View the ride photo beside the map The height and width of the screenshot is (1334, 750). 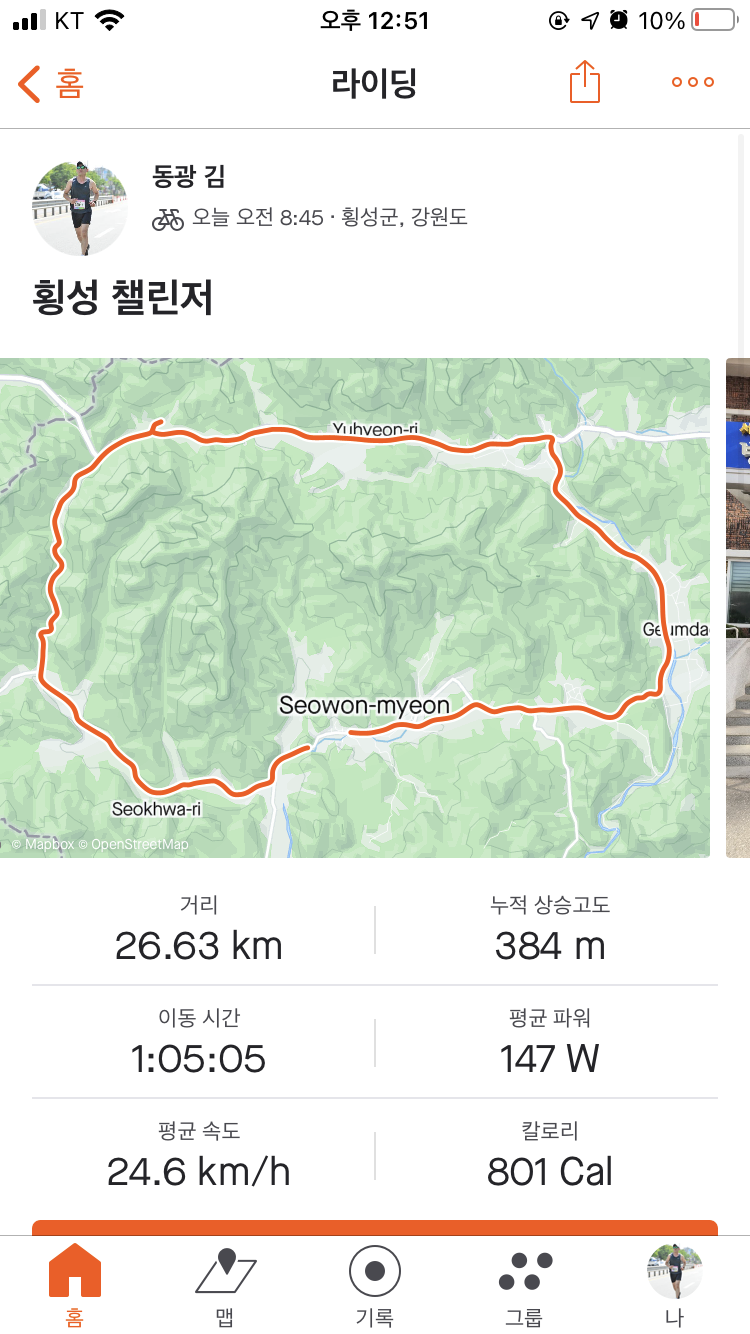coord(738,607)
